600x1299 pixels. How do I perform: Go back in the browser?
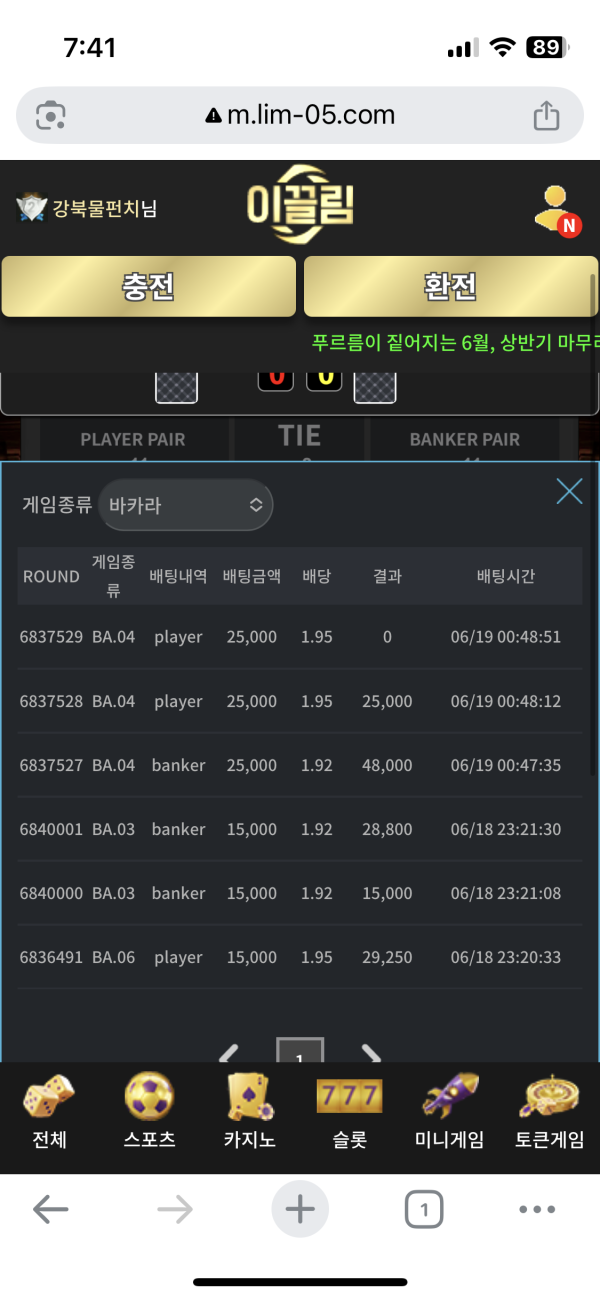51,1211
